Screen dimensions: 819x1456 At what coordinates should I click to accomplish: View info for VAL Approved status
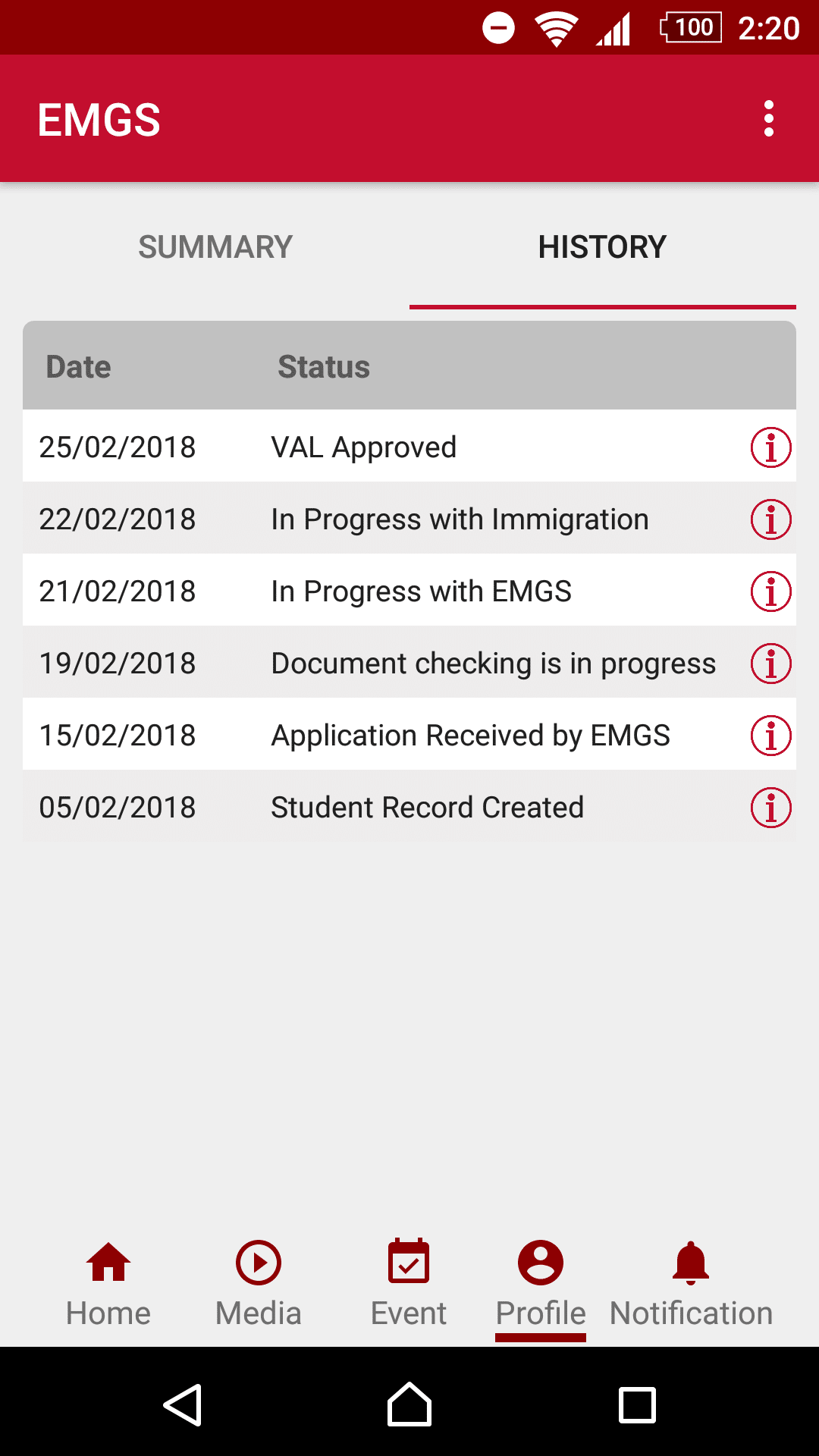click(x=770, y=447)
